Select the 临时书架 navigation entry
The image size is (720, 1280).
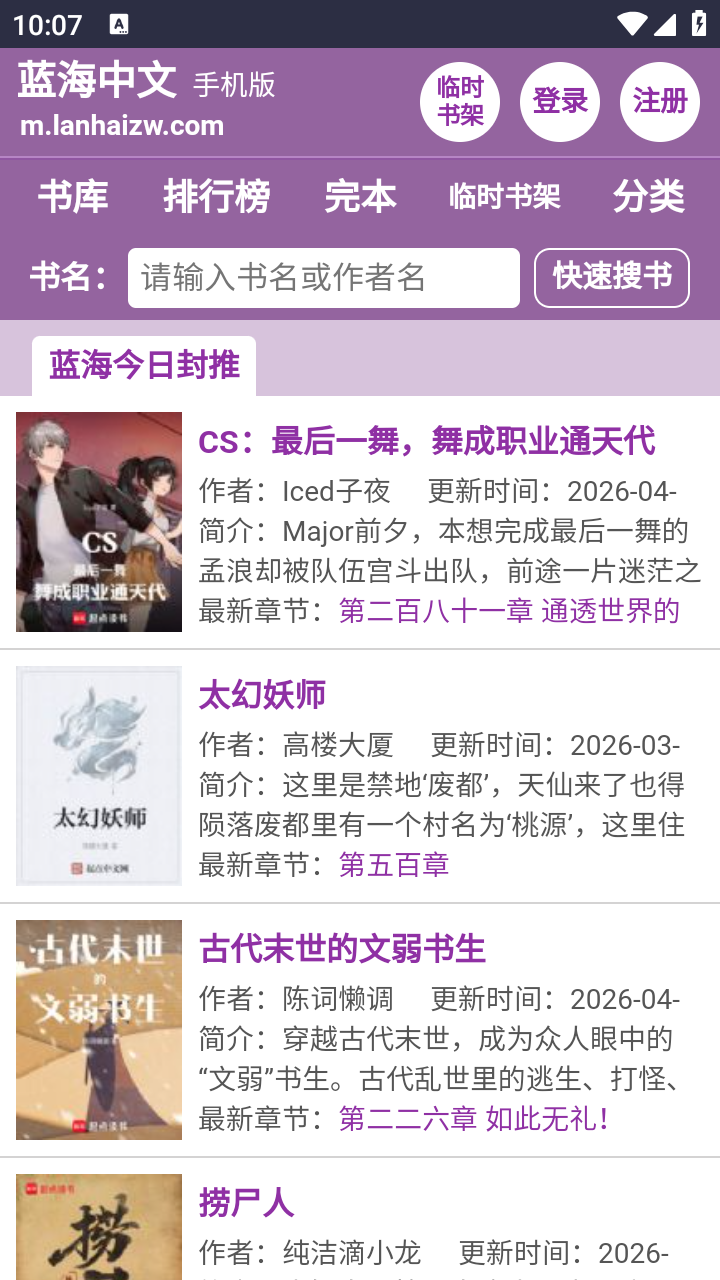503,198
